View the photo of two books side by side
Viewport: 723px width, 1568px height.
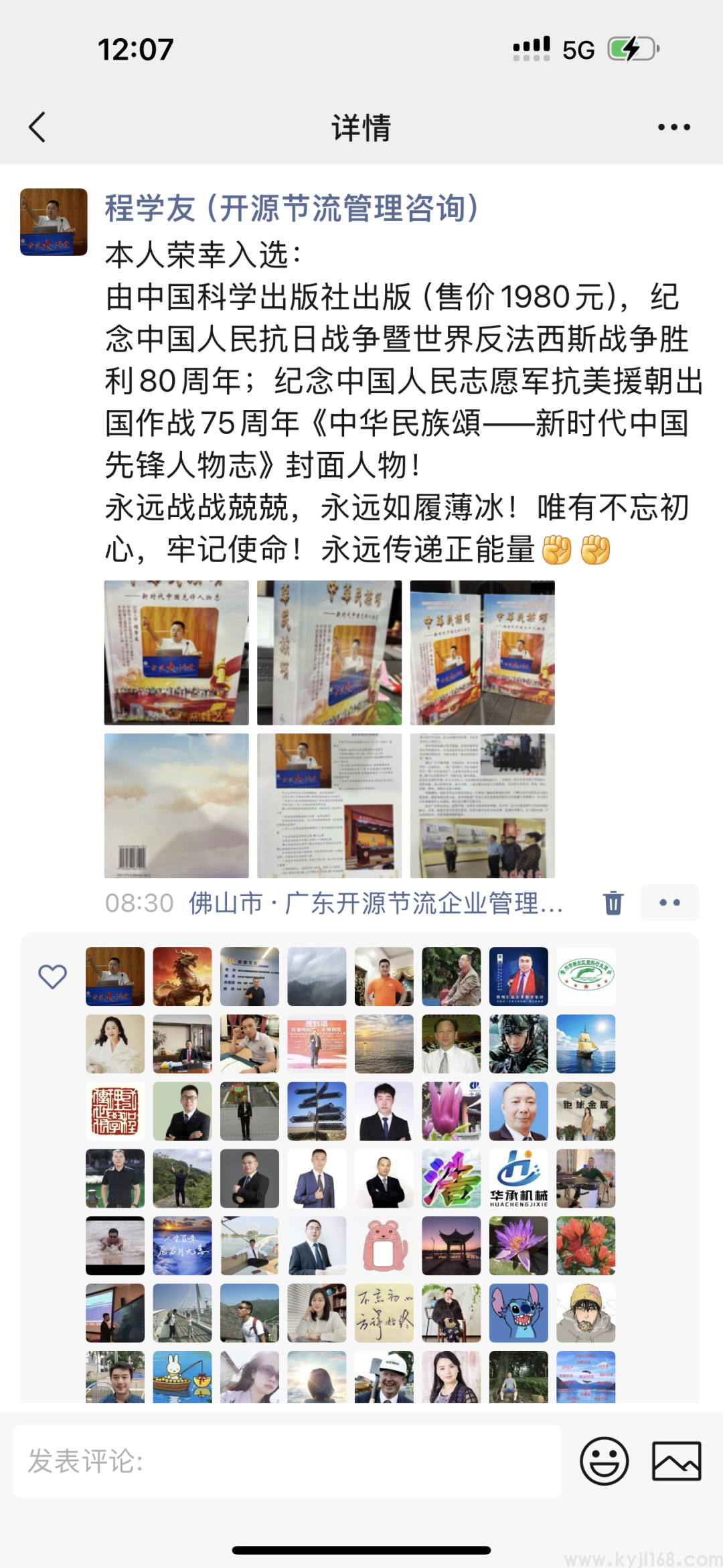482,652
